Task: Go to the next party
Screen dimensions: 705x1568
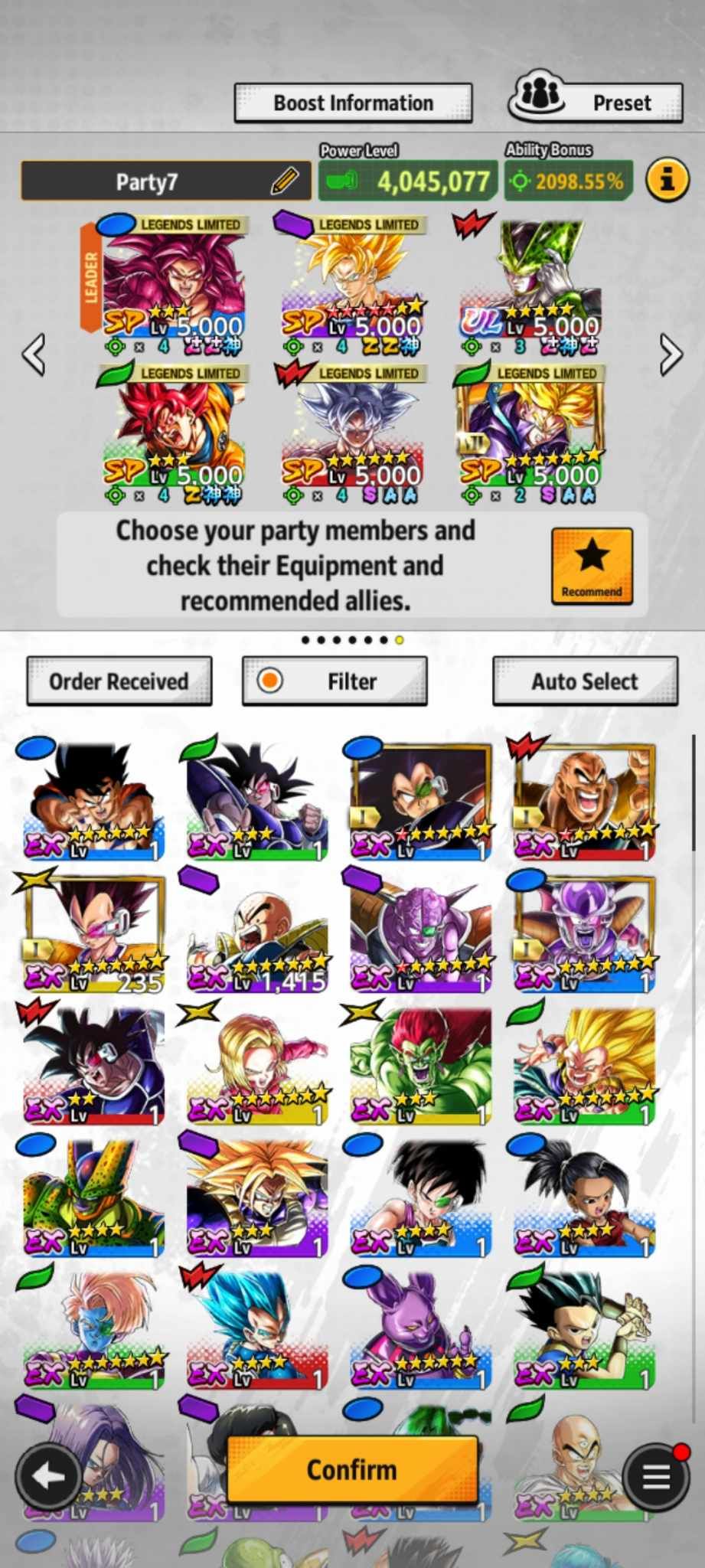Action: pos(670,354)
